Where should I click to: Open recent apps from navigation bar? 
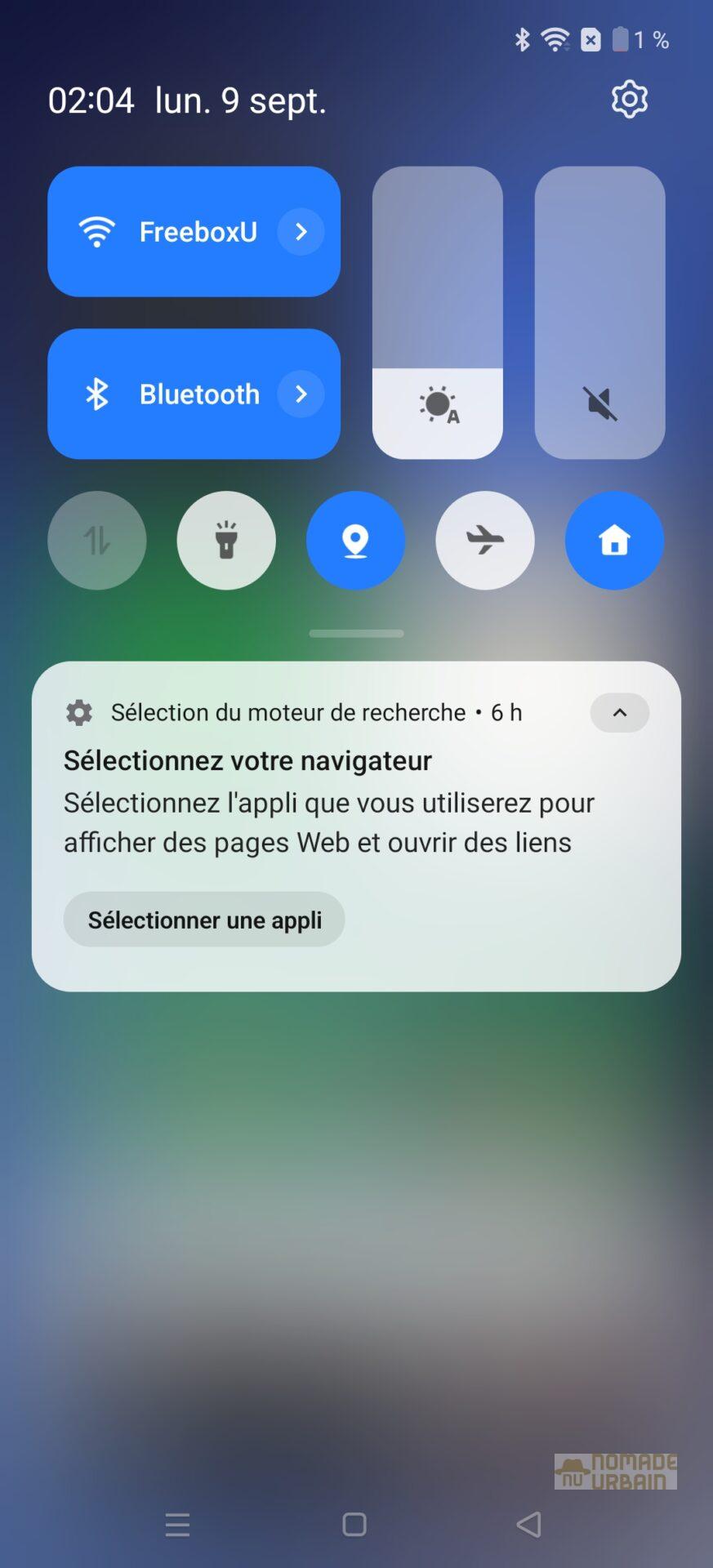(x=177, y=1524)
